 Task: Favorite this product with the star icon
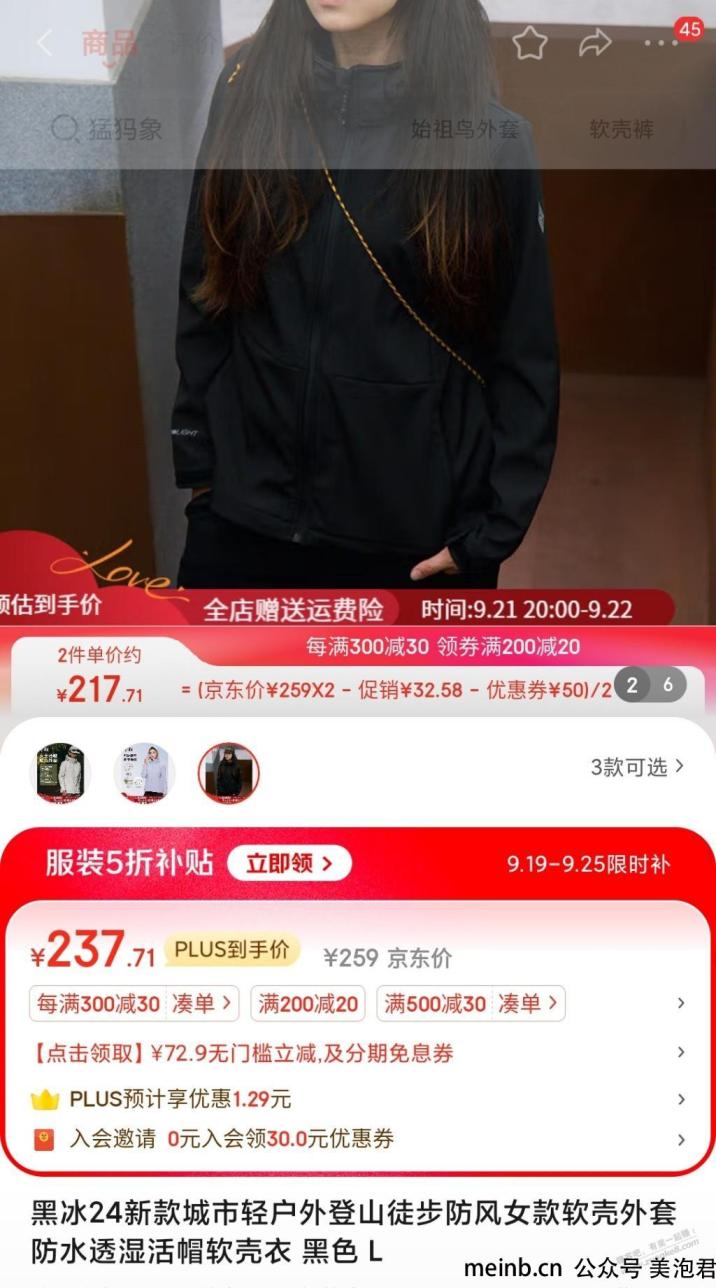tap(530, 43)
